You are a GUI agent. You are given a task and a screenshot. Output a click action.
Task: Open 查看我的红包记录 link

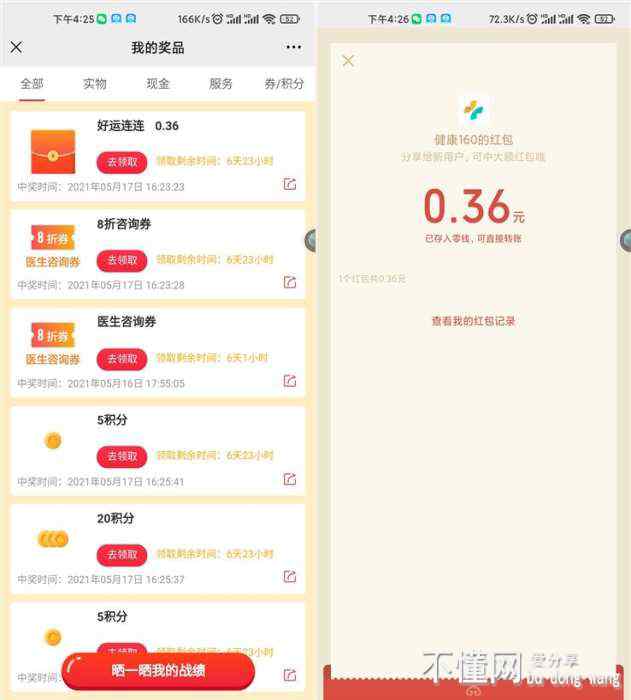click(x=473, y=321)
